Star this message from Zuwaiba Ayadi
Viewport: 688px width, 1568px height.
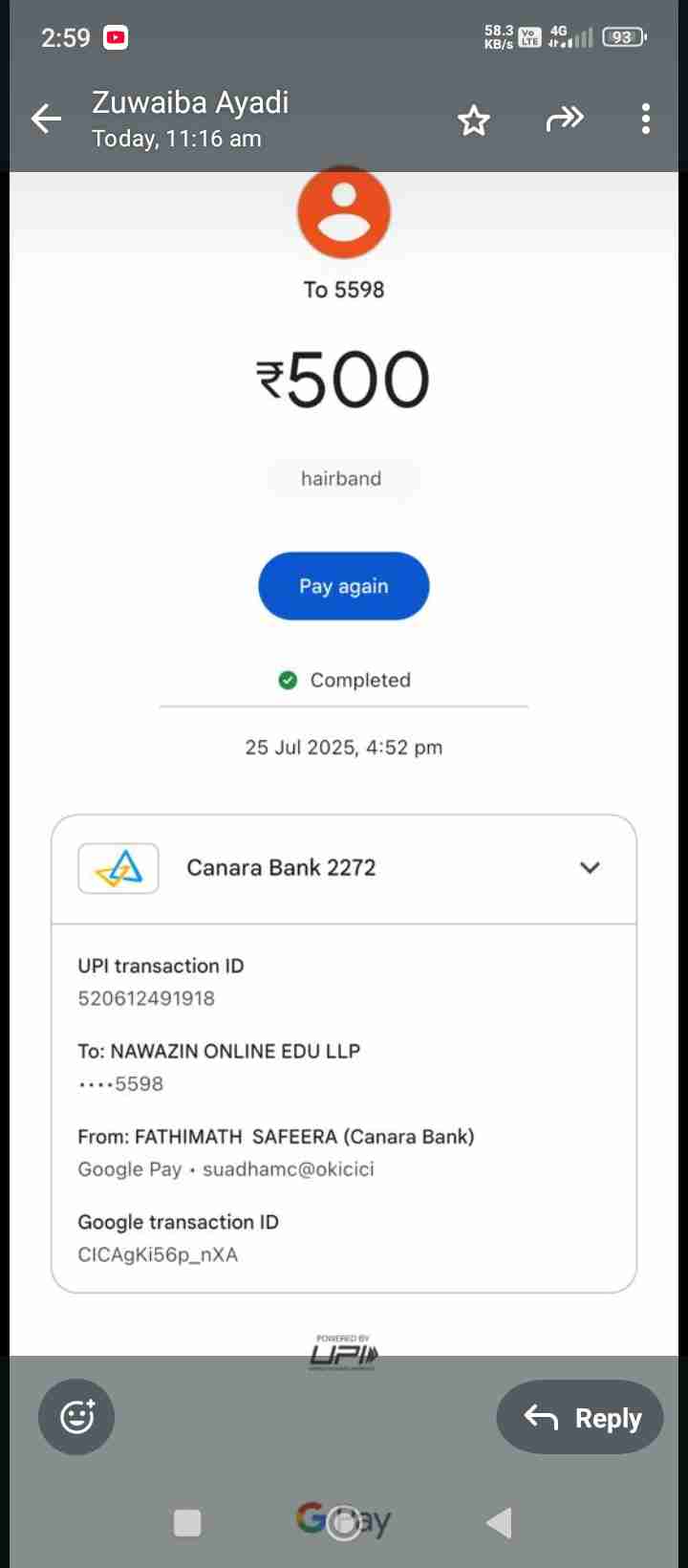[x=473, y=120]
